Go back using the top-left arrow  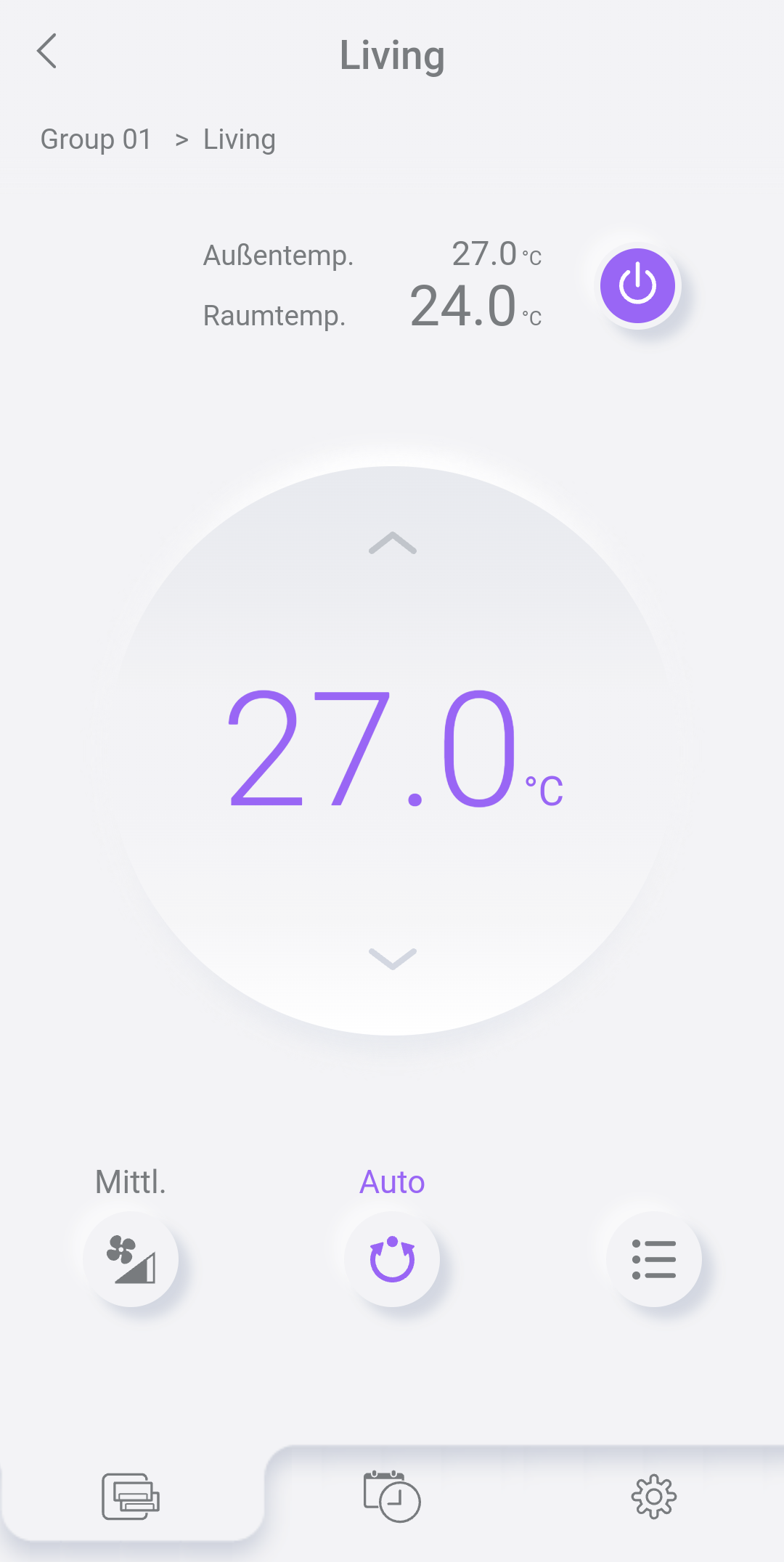[47, 52]
